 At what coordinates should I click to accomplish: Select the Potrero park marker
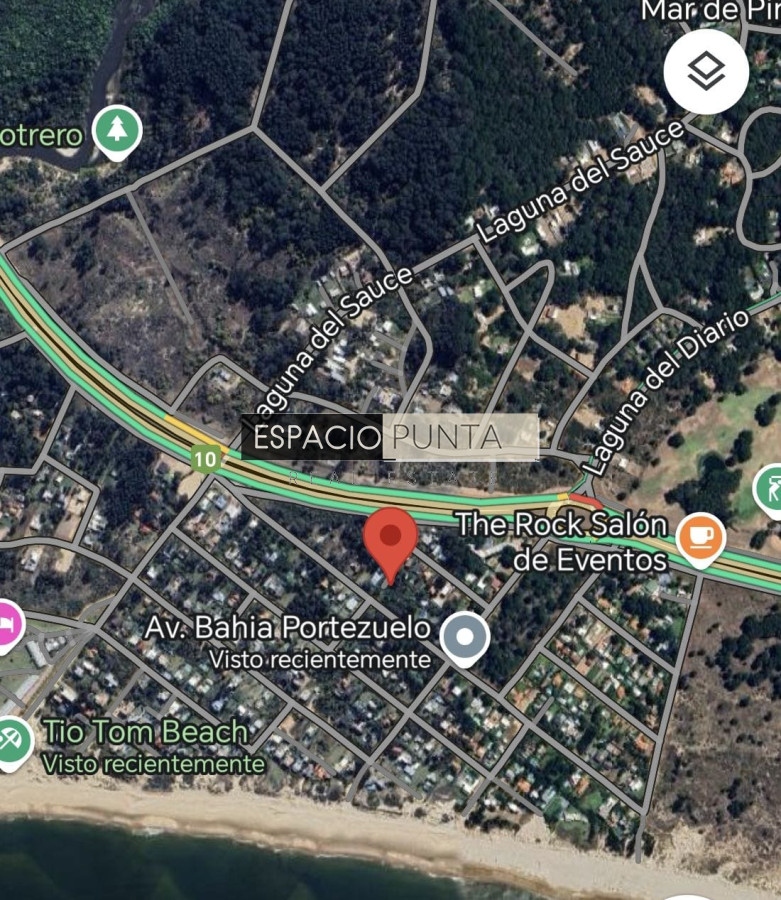pos(117,130)
